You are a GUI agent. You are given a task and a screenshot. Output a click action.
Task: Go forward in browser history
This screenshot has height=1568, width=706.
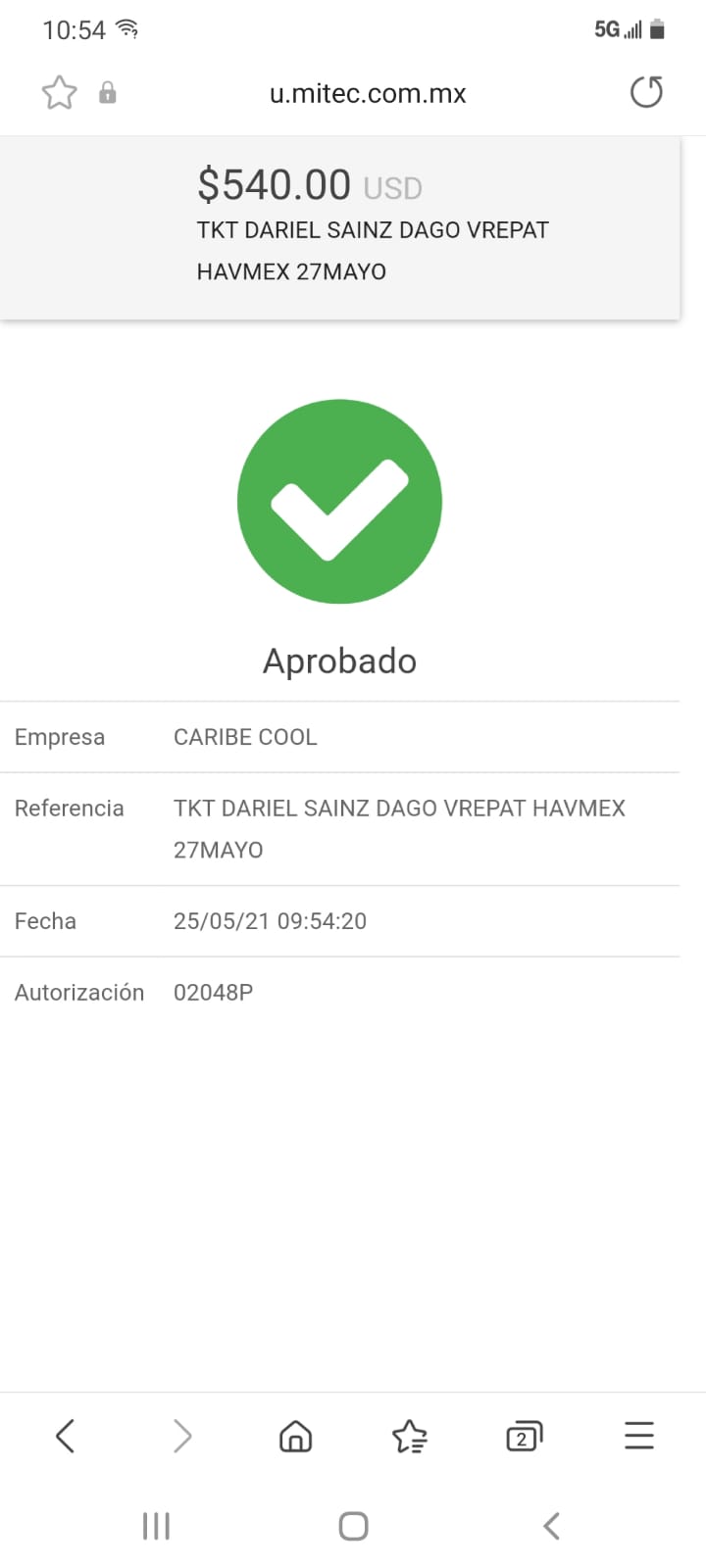[182, 1437]
